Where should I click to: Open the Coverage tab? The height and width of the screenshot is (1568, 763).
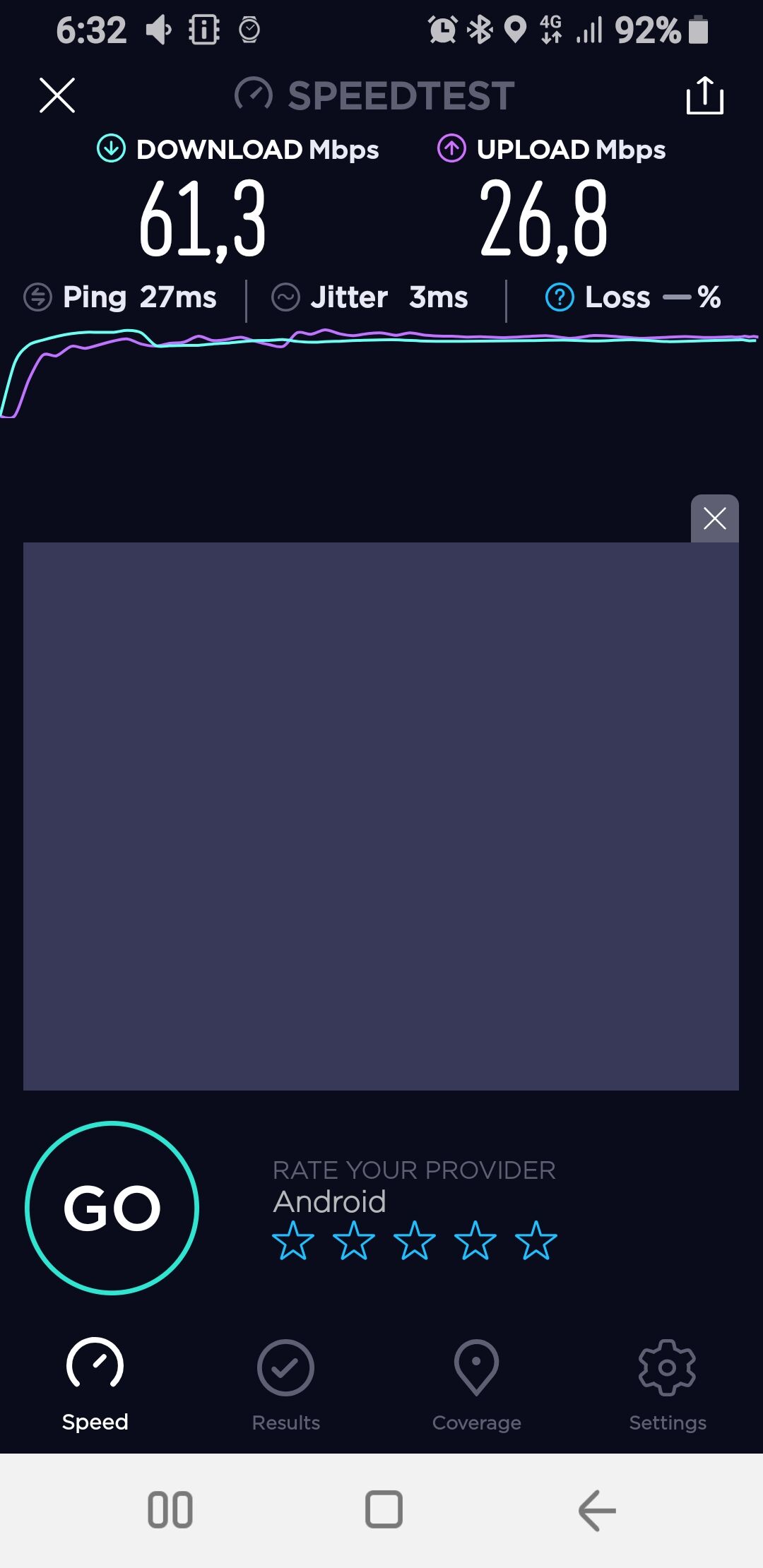(x=477, y=1386)
